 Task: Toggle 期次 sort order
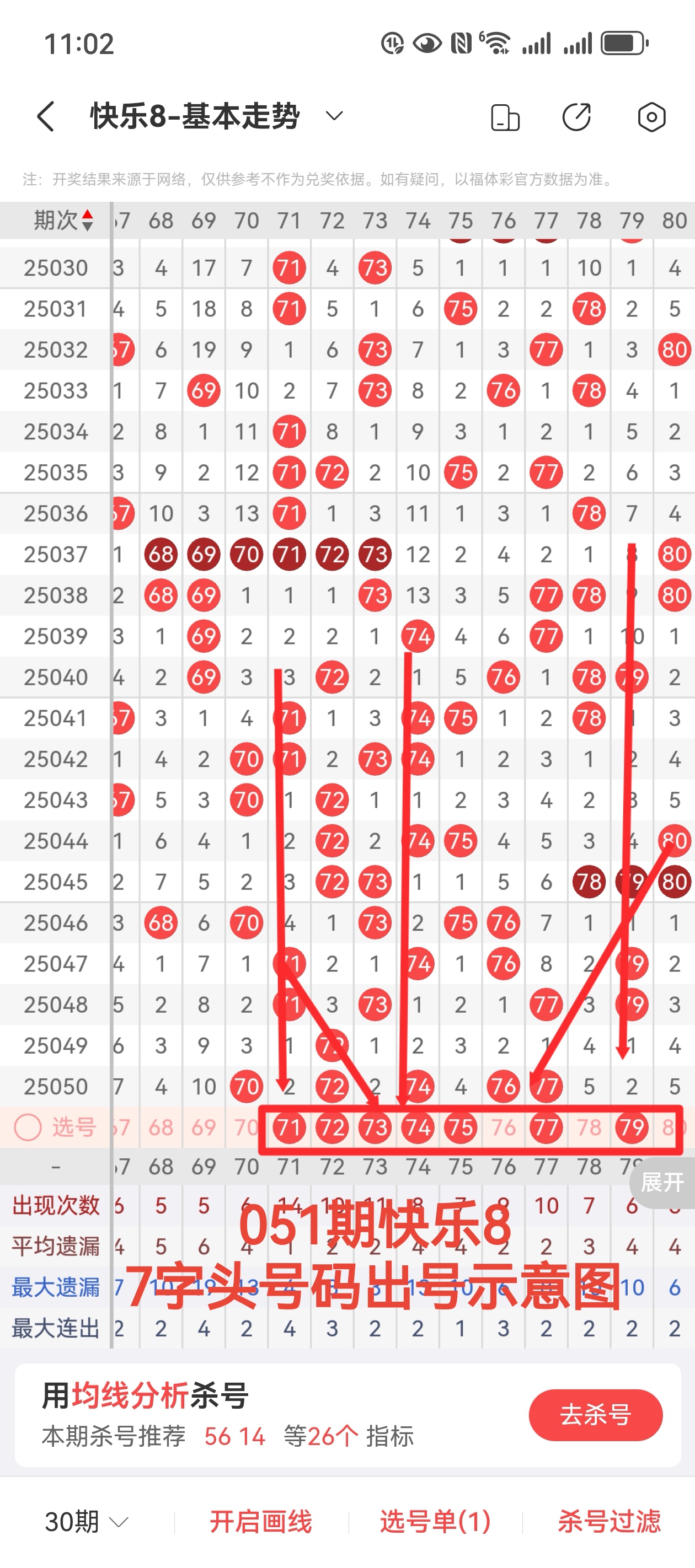tap(63, 221)
